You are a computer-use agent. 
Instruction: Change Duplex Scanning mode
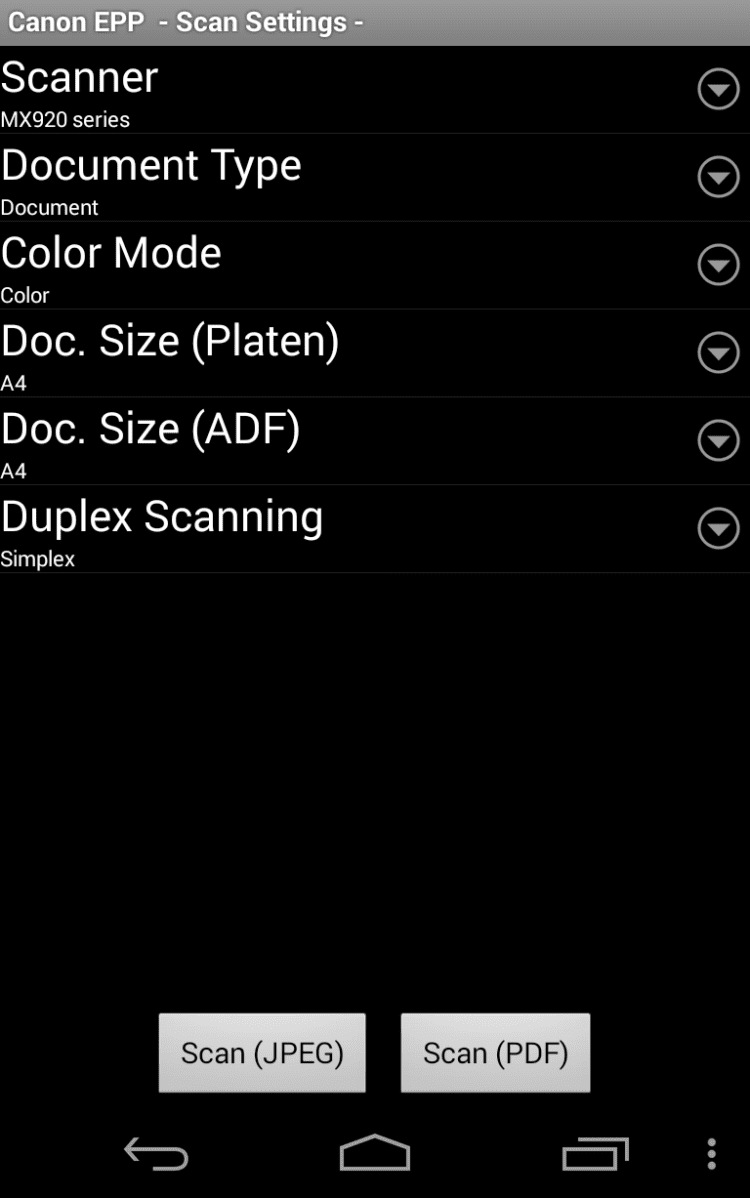click(717, 529)
